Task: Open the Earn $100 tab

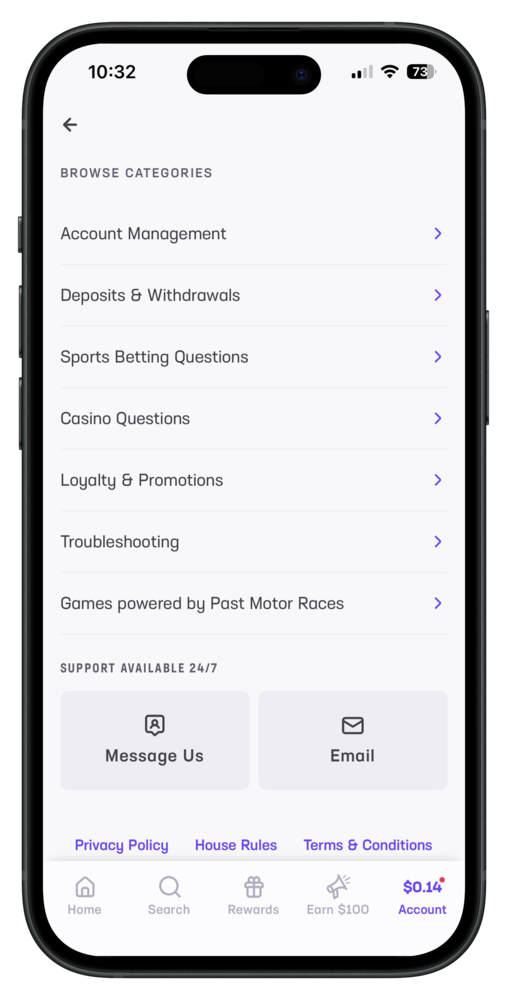Action: click(338, 895)
